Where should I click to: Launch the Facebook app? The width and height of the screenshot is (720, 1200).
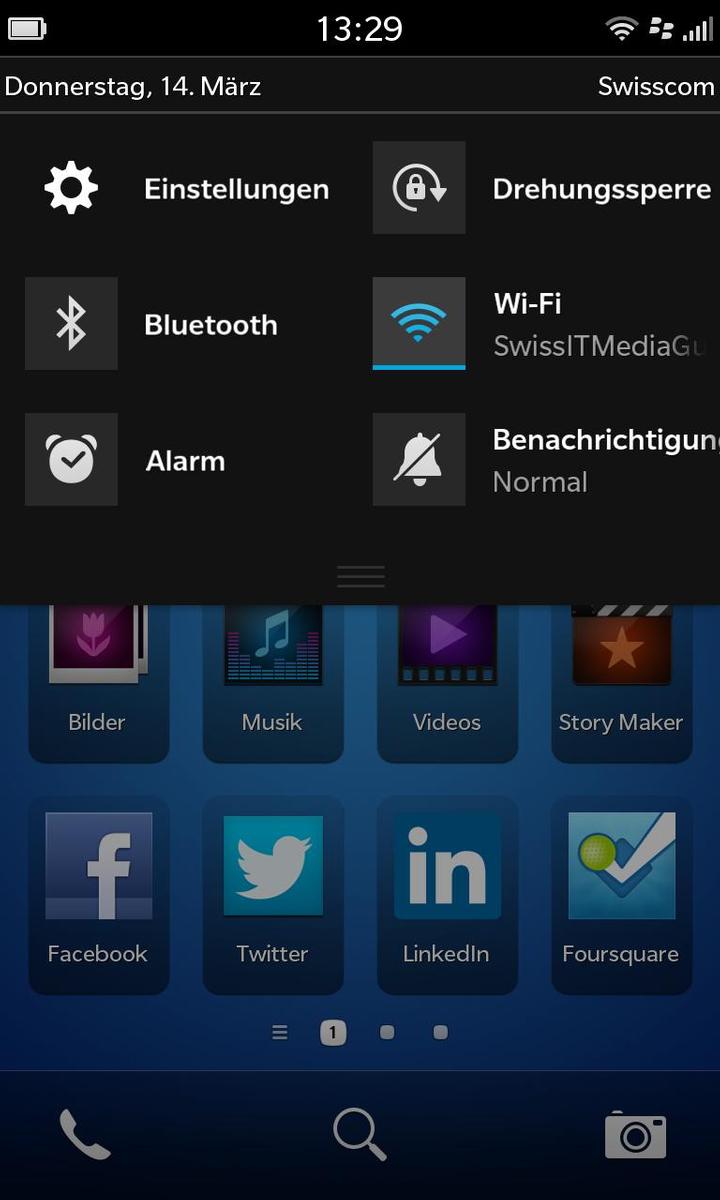point(98,895)
